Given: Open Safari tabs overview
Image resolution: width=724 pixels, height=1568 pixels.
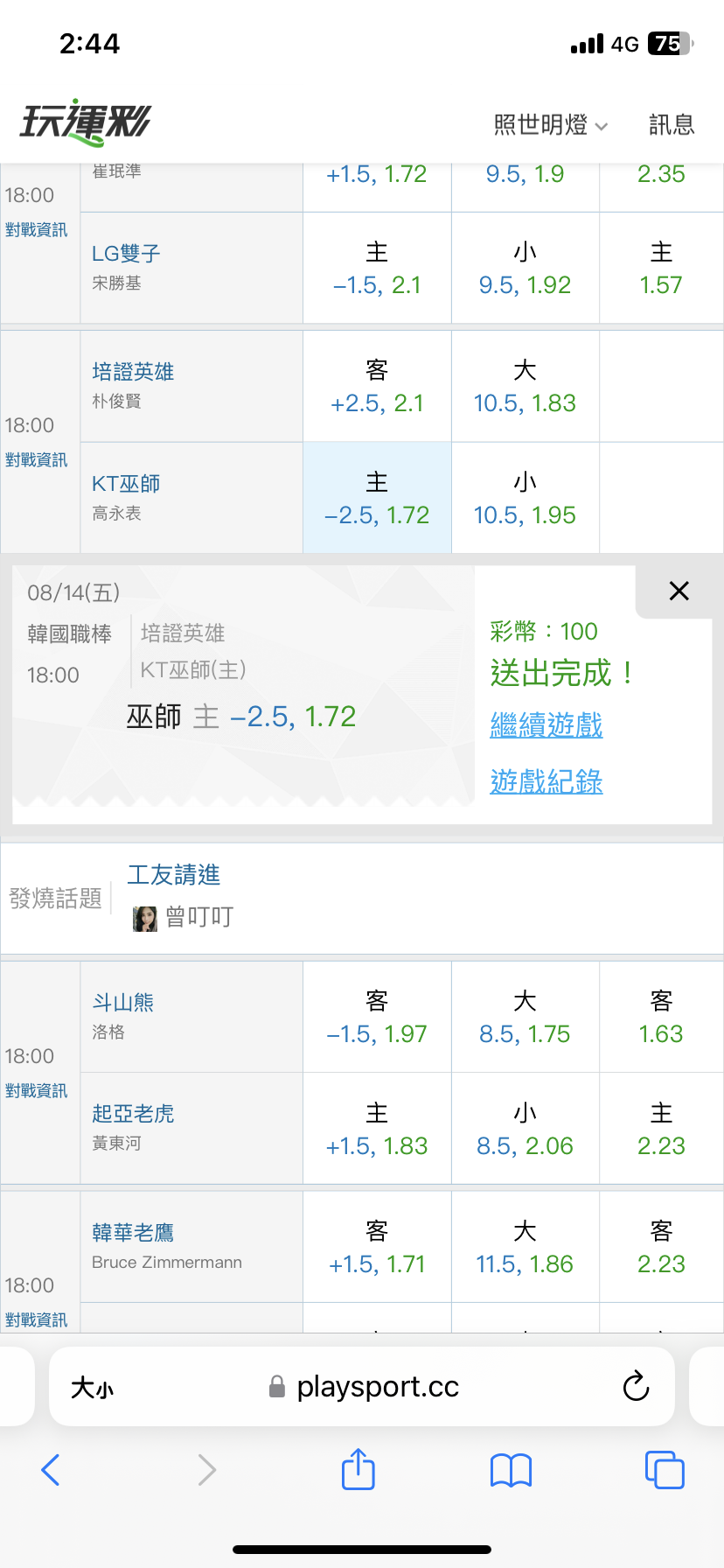Looking at the screenshot, I should coord(665,1470).
